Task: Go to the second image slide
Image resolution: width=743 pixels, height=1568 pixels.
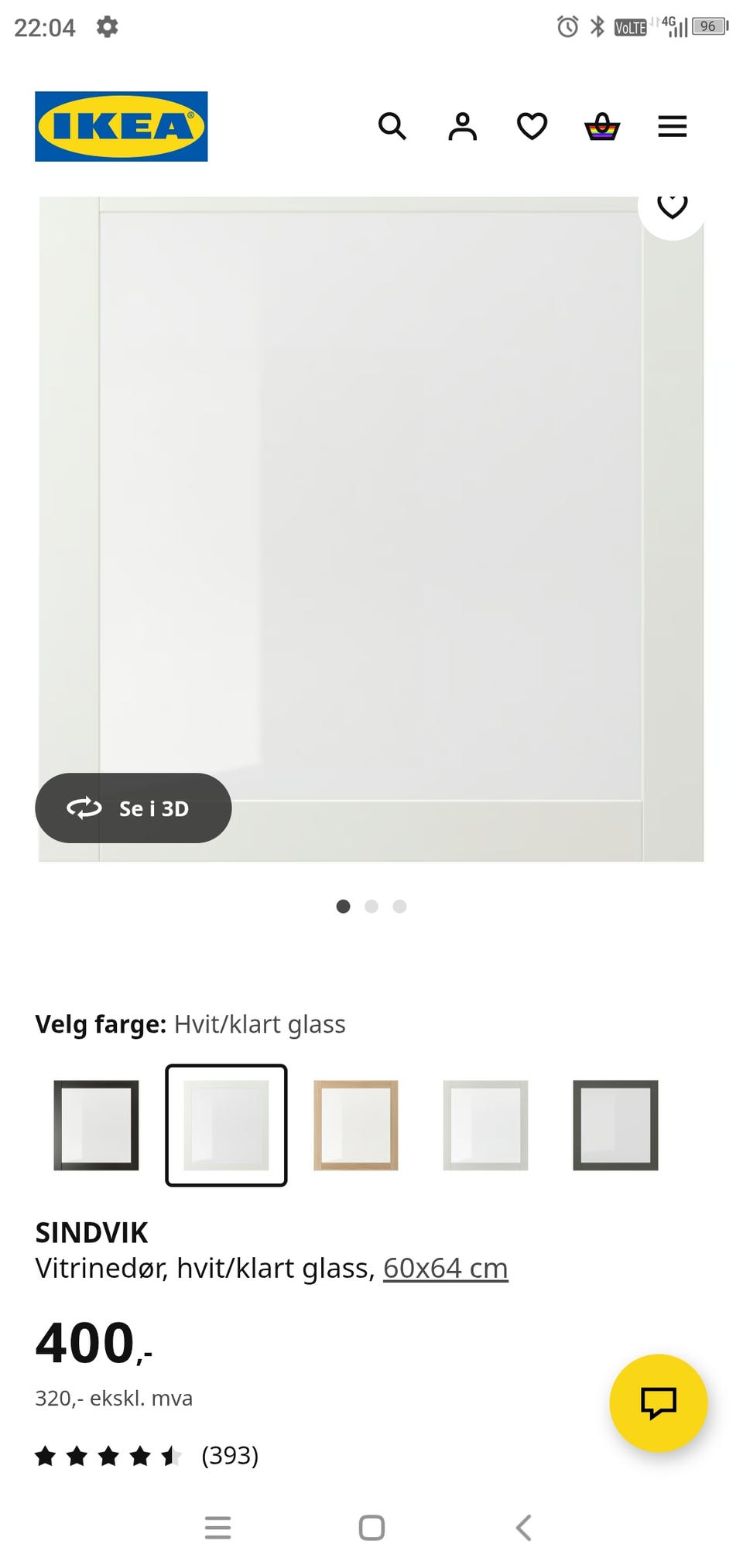Action: [371, 907]
